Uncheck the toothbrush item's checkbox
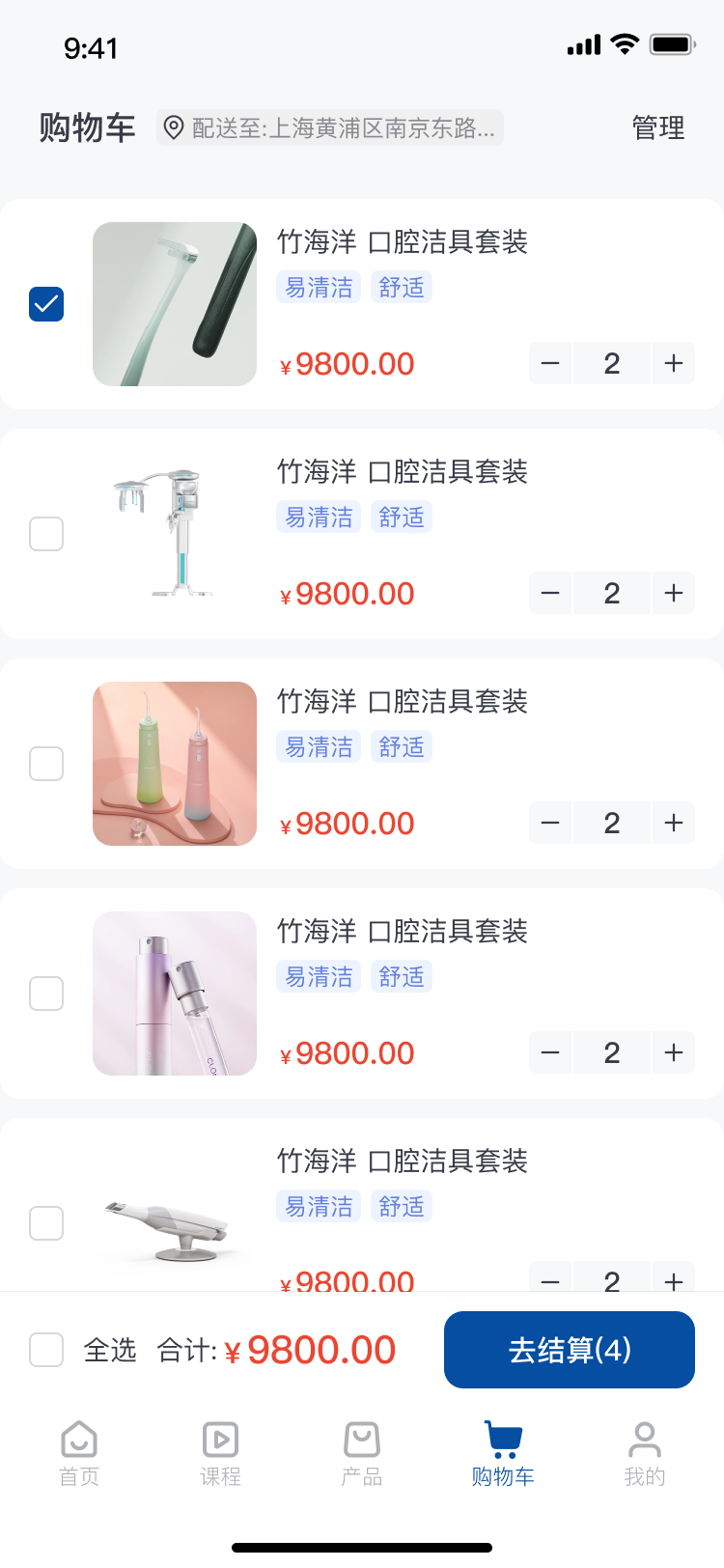The image size is (724, 1568). click(x=46, y=304)
